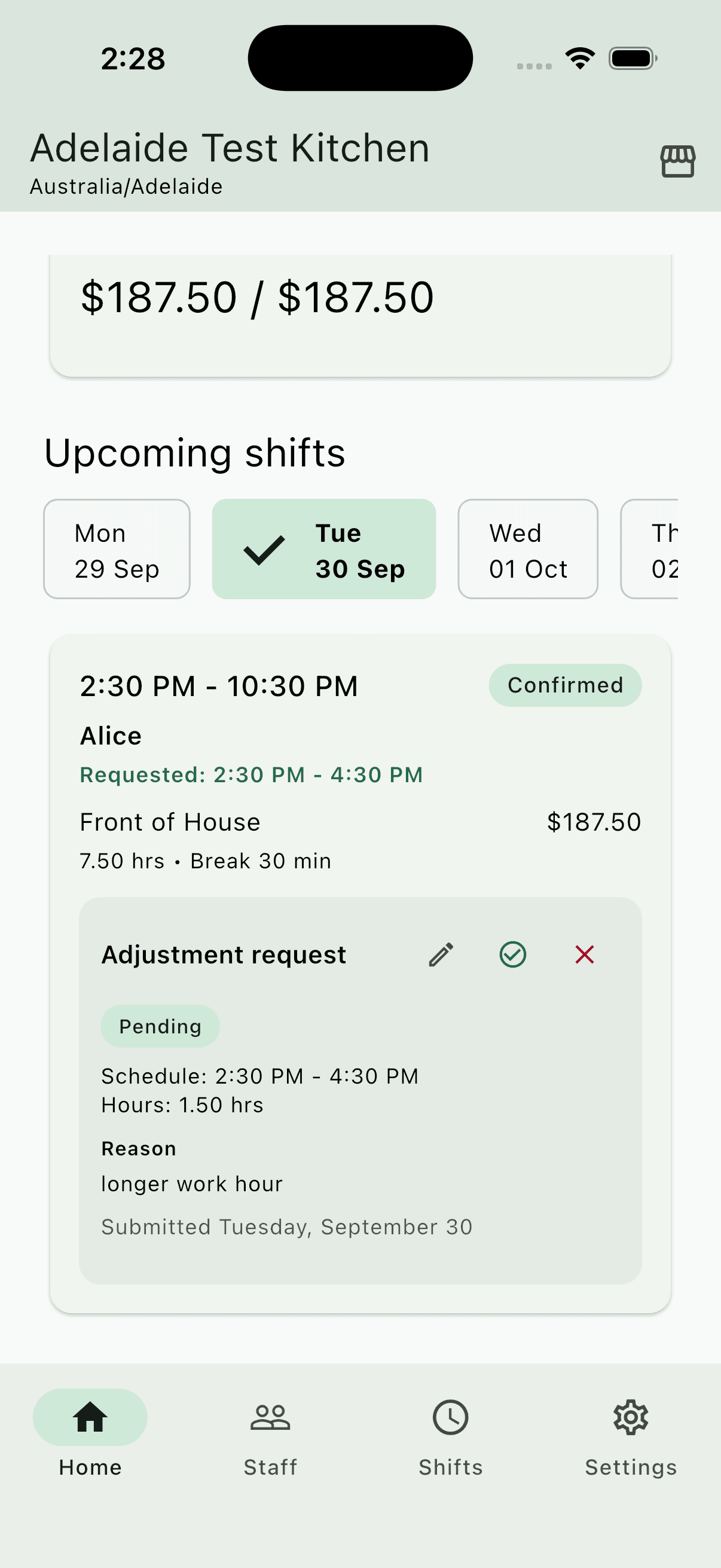Image resolution: width=721 pixels, height=1568 pixels.
Task: Toggle selection of Mon 29 Sep
Action: (116, 548)
